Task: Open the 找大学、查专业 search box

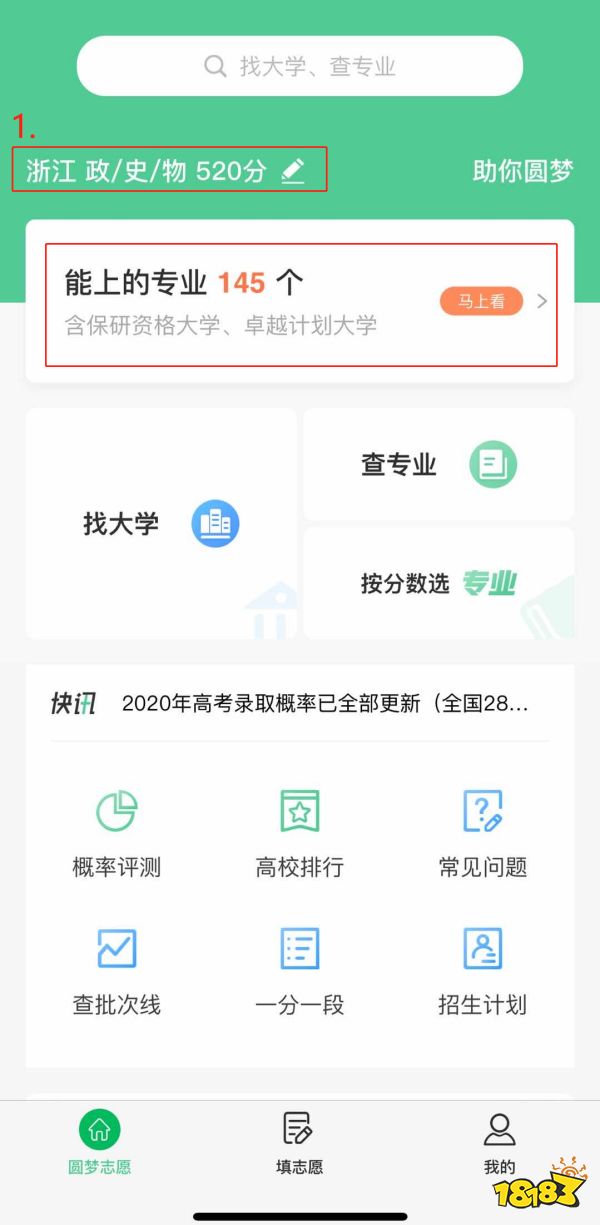Action: pyautogui.click(x=300, y=66)
